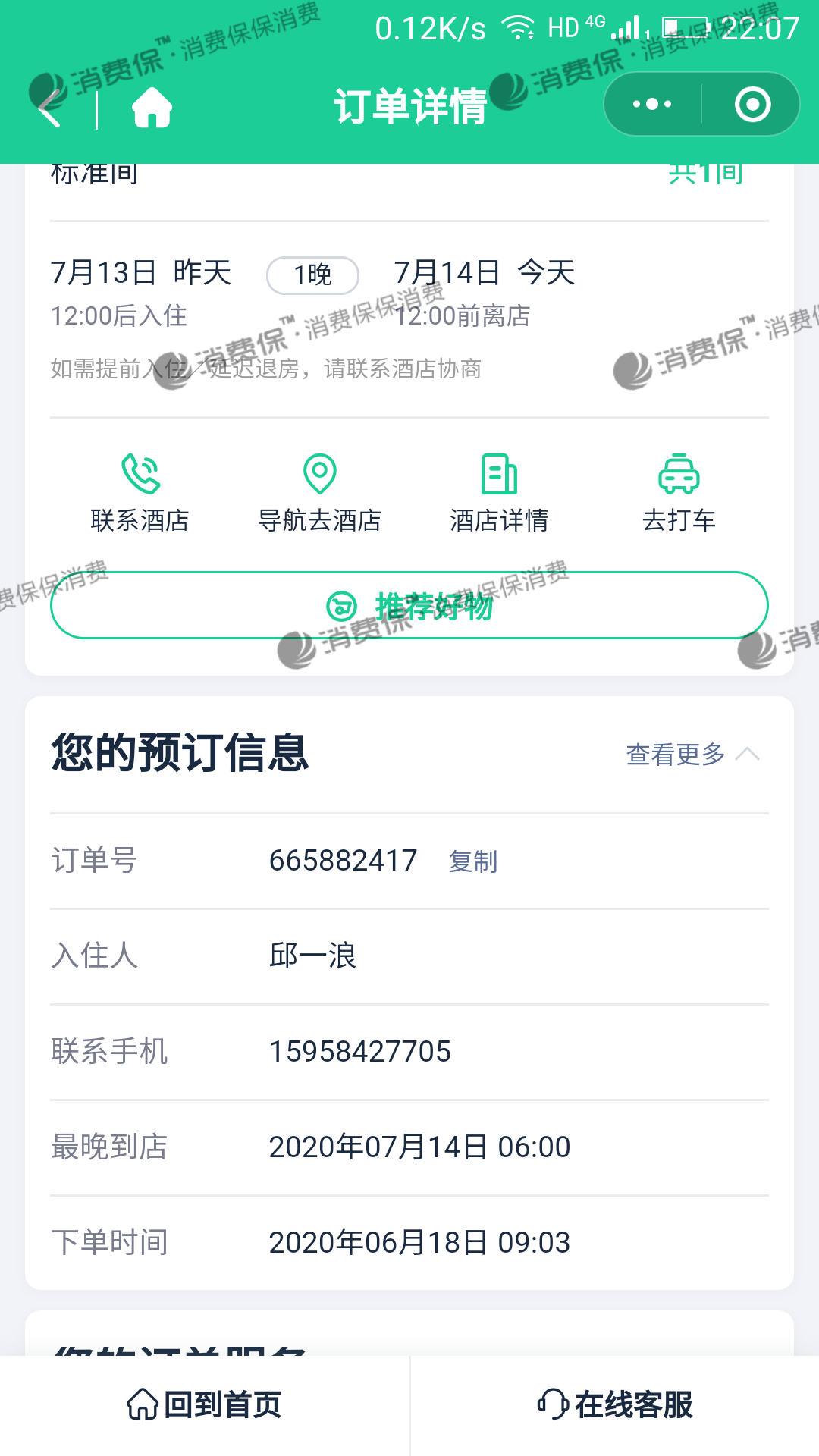Open 推荐好物 recommendations

[x=409, y=605]
